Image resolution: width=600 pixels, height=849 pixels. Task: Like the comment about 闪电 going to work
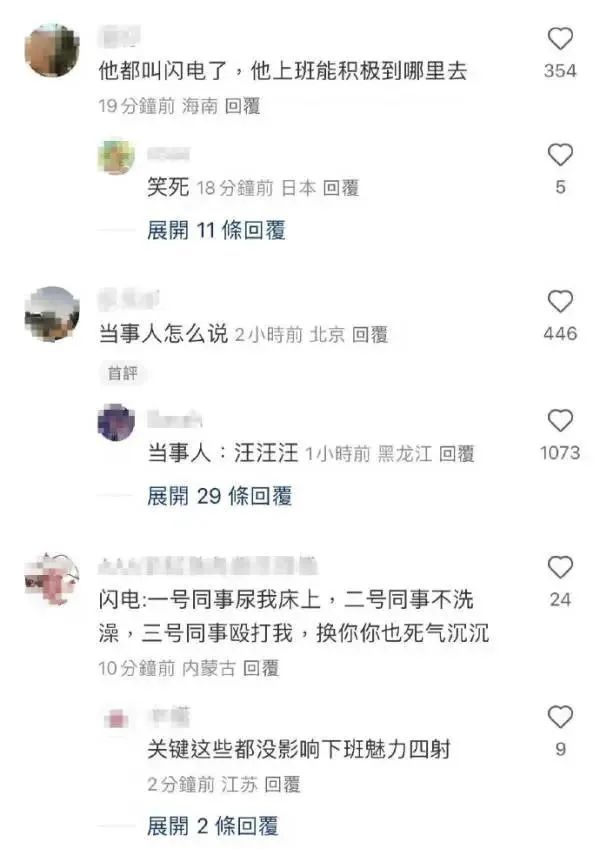coord(560,40)
